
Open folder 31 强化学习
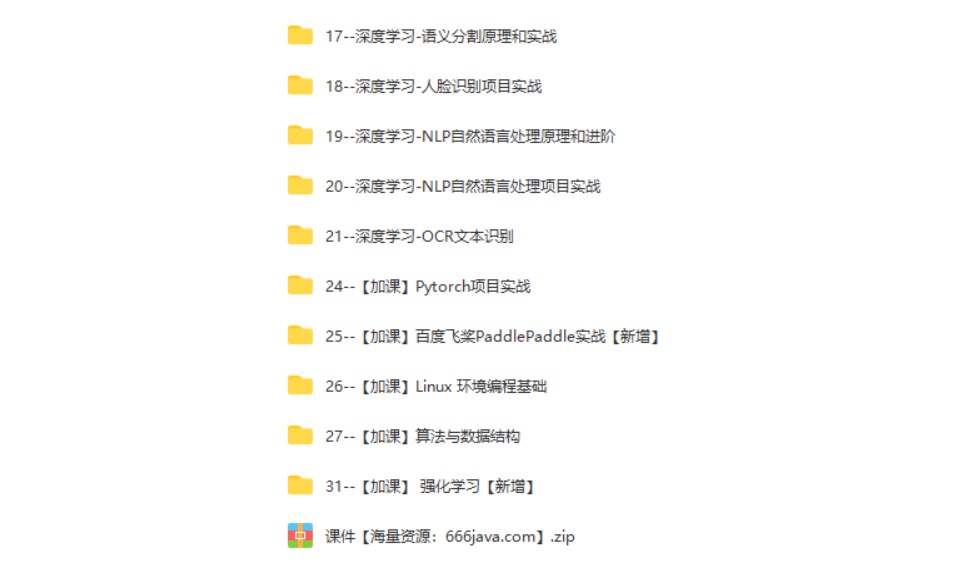tap(429, 487)
